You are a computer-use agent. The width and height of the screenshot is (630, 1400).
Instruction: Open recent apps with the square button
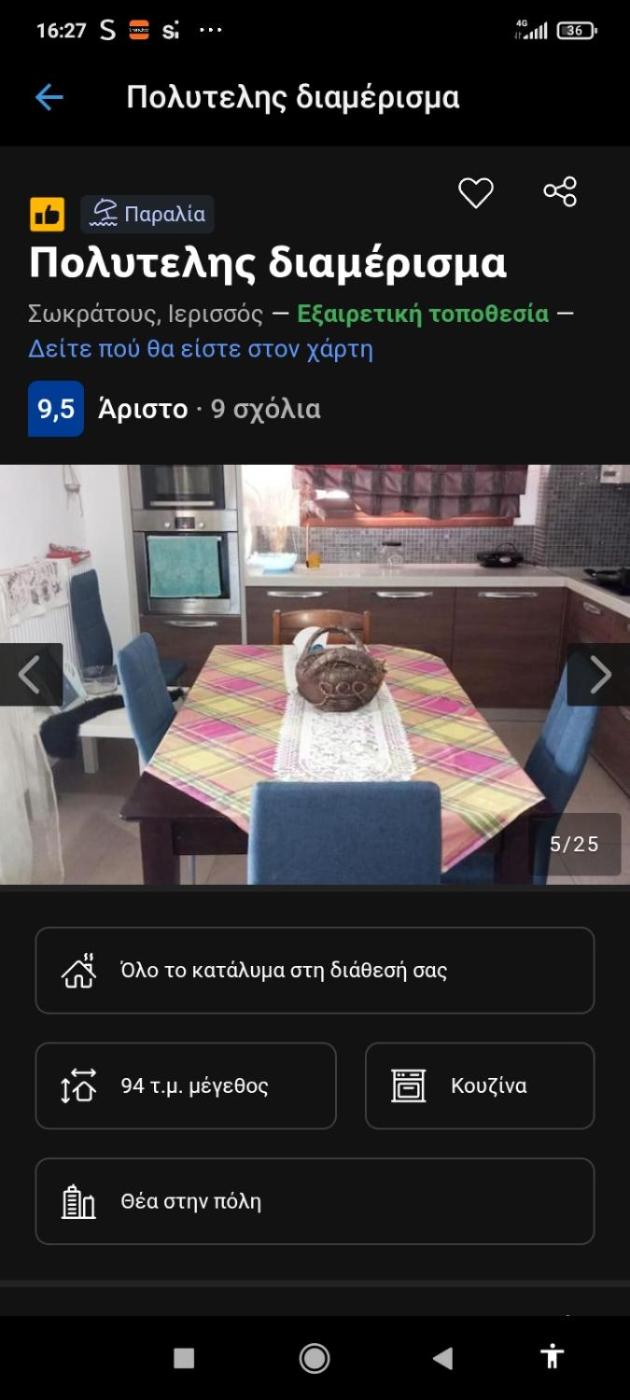click(184, 1357)
